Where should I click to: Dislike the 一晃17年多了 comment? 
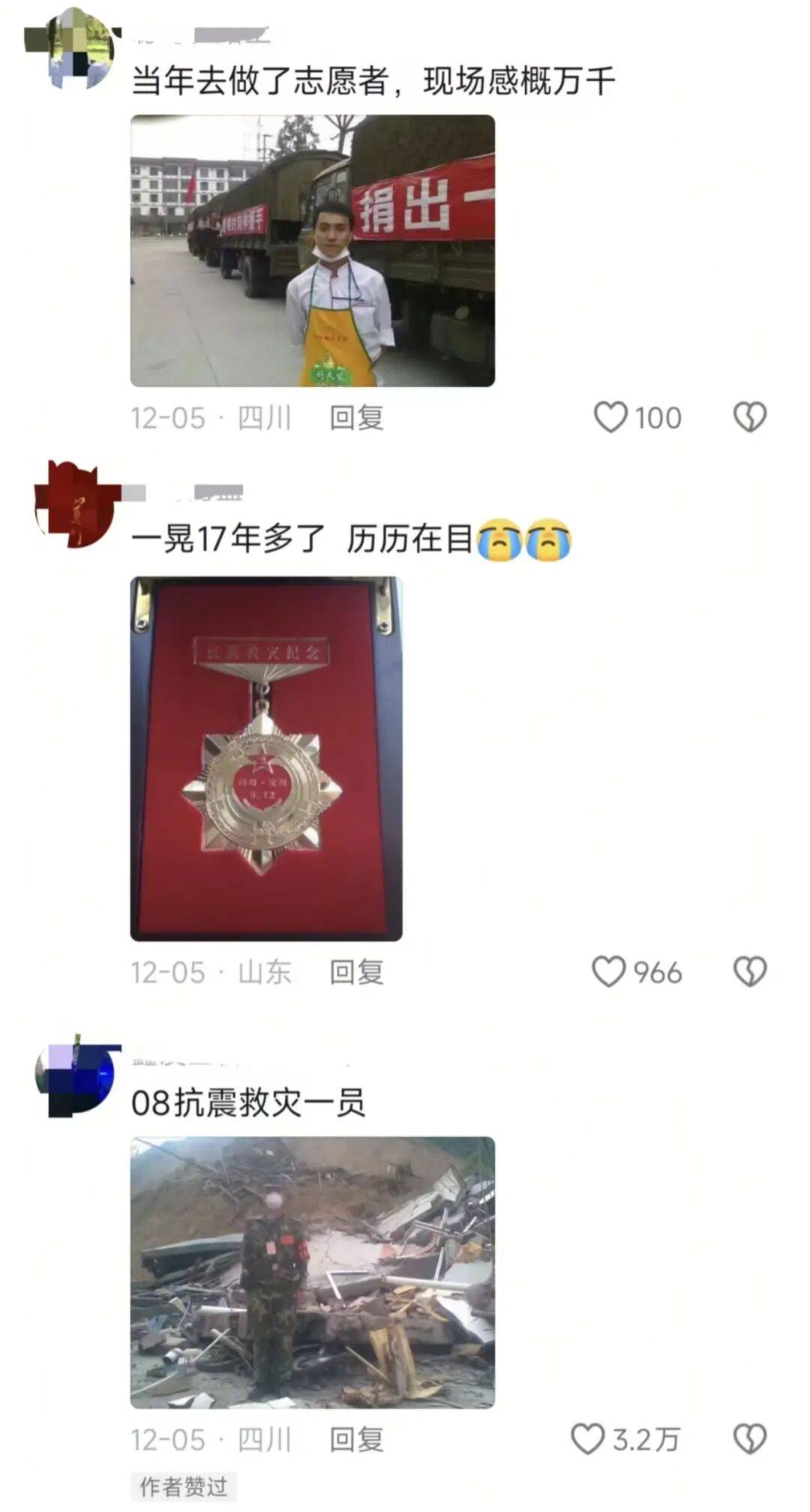(749, 972)
